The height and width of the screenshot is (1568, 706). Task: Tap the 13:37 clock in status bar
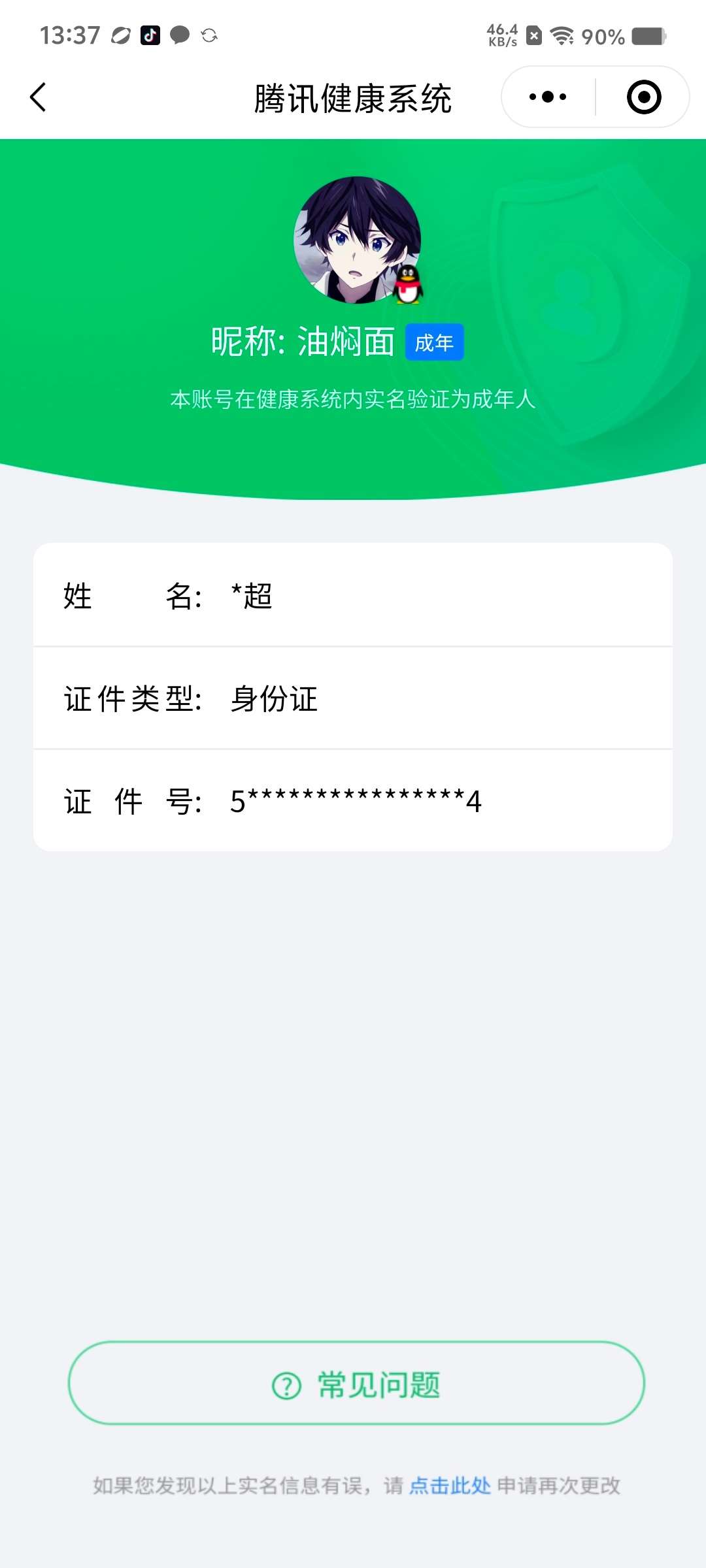pos(69,36)
